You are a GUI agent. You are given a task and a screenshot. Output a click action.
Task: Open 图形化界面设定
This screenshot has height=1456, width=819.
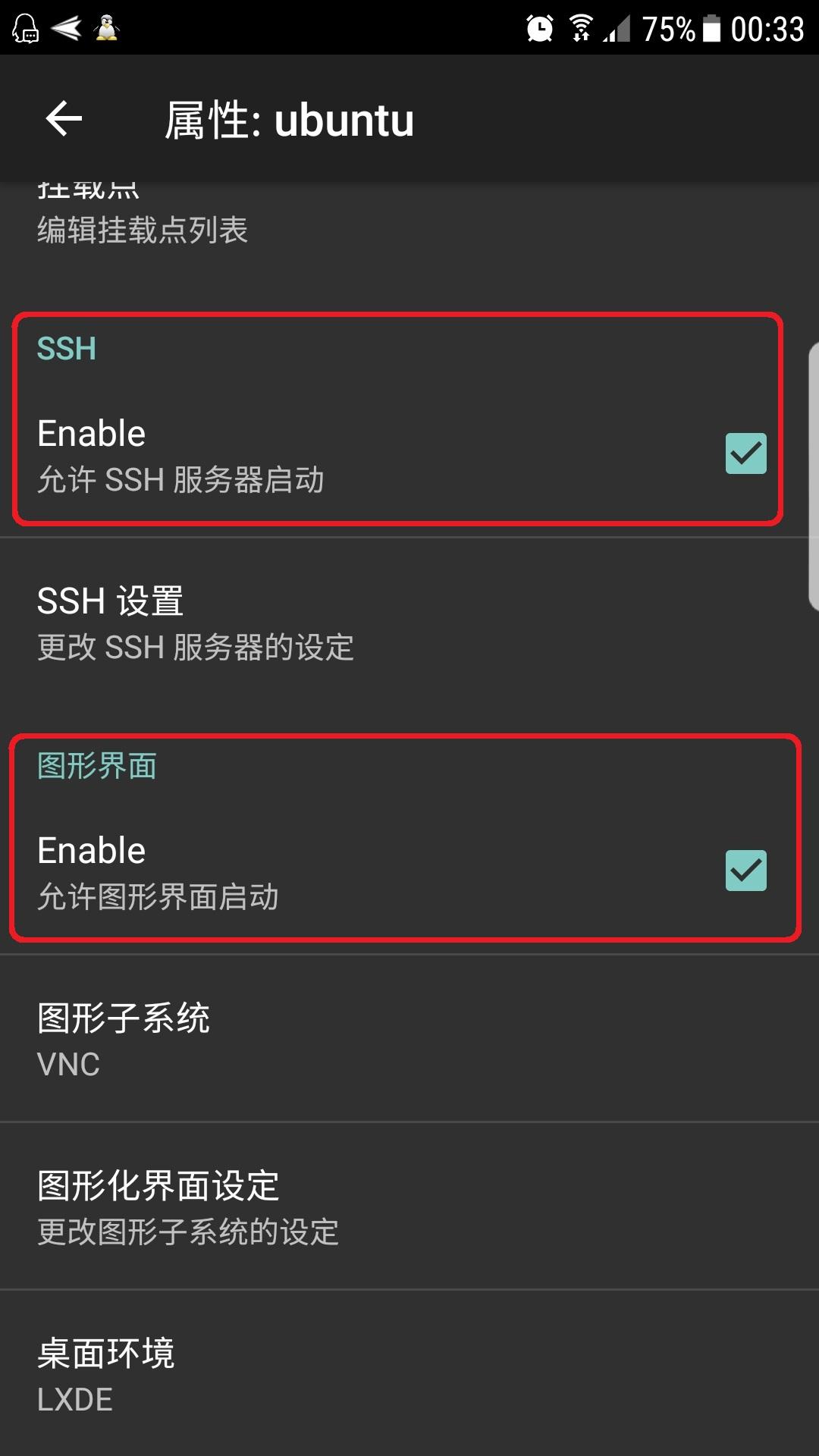click(409, 1206)
